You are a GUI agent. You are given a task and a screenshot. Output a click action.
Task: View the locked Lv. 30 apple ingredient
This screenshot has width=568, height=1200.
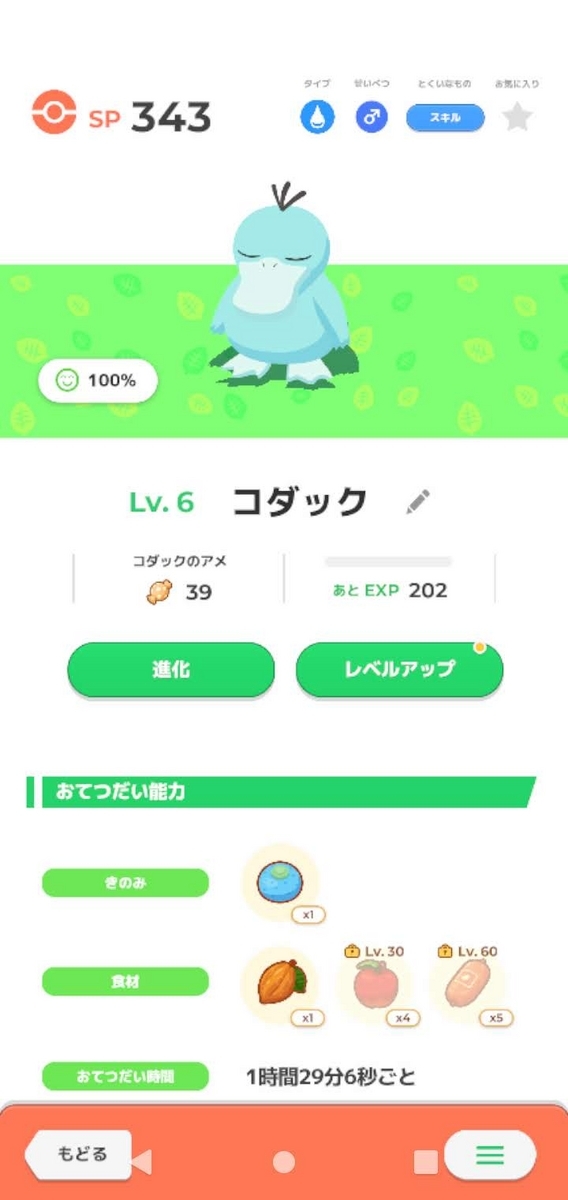click(x=375, y=985)
